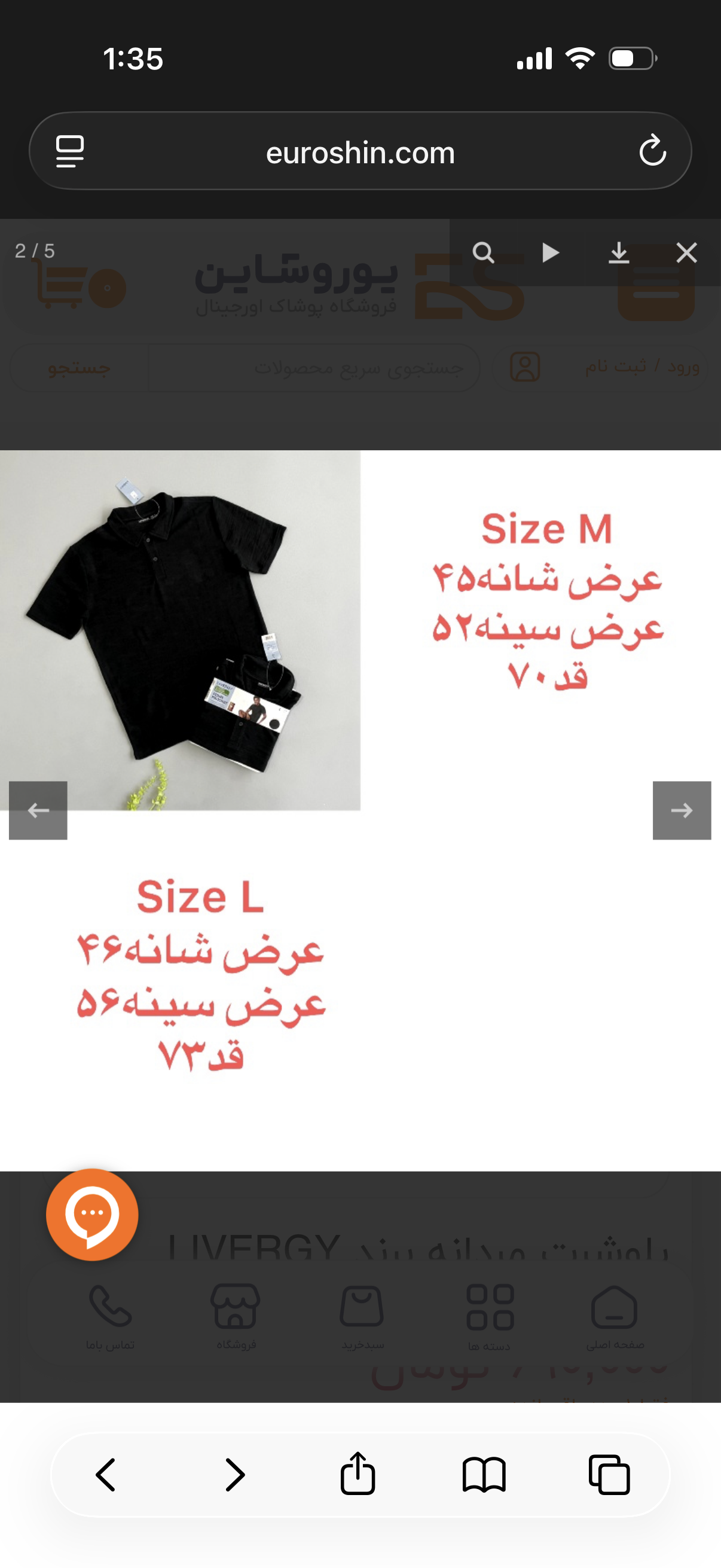This screenshot has width=721, height=1568.
Task: Go to the next gallery image
Action: click(682, 810)
